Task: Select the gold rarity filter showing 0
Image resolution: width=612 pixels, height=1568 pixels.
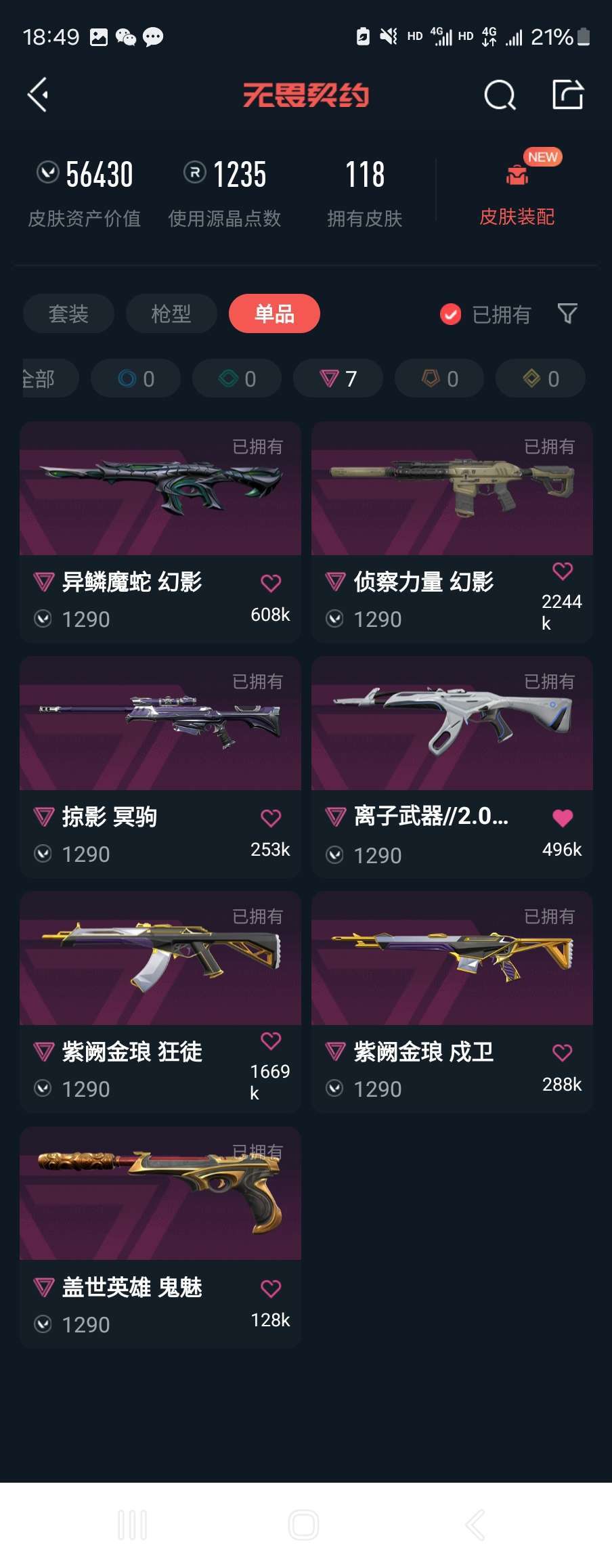Action: (x=540, y=378)
